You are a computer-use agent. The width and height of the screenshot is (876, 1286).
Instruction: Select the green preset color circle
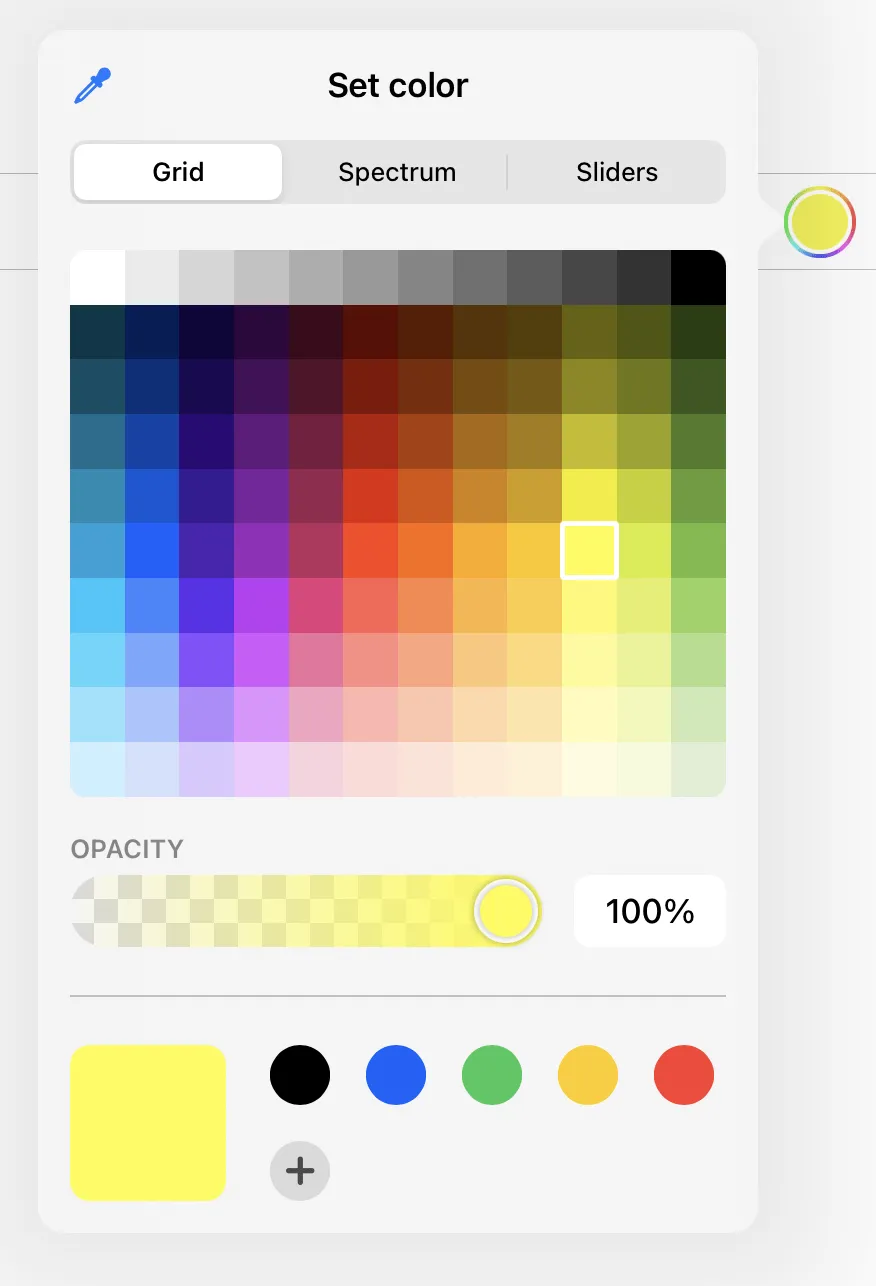492,1074
